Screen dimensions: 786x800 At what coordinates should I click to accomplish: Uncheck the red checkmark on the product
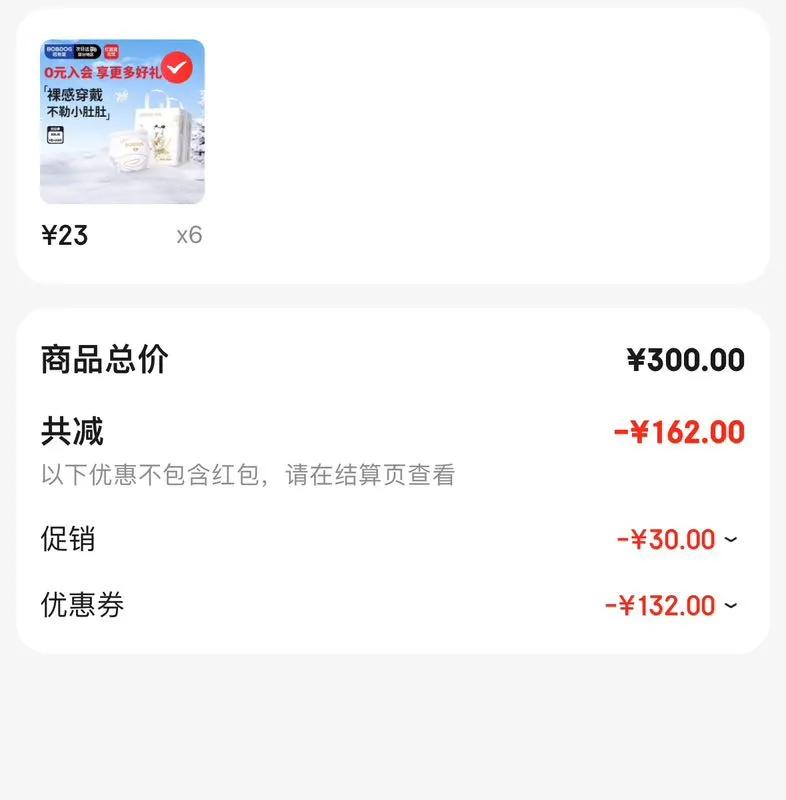pos(177,67)
